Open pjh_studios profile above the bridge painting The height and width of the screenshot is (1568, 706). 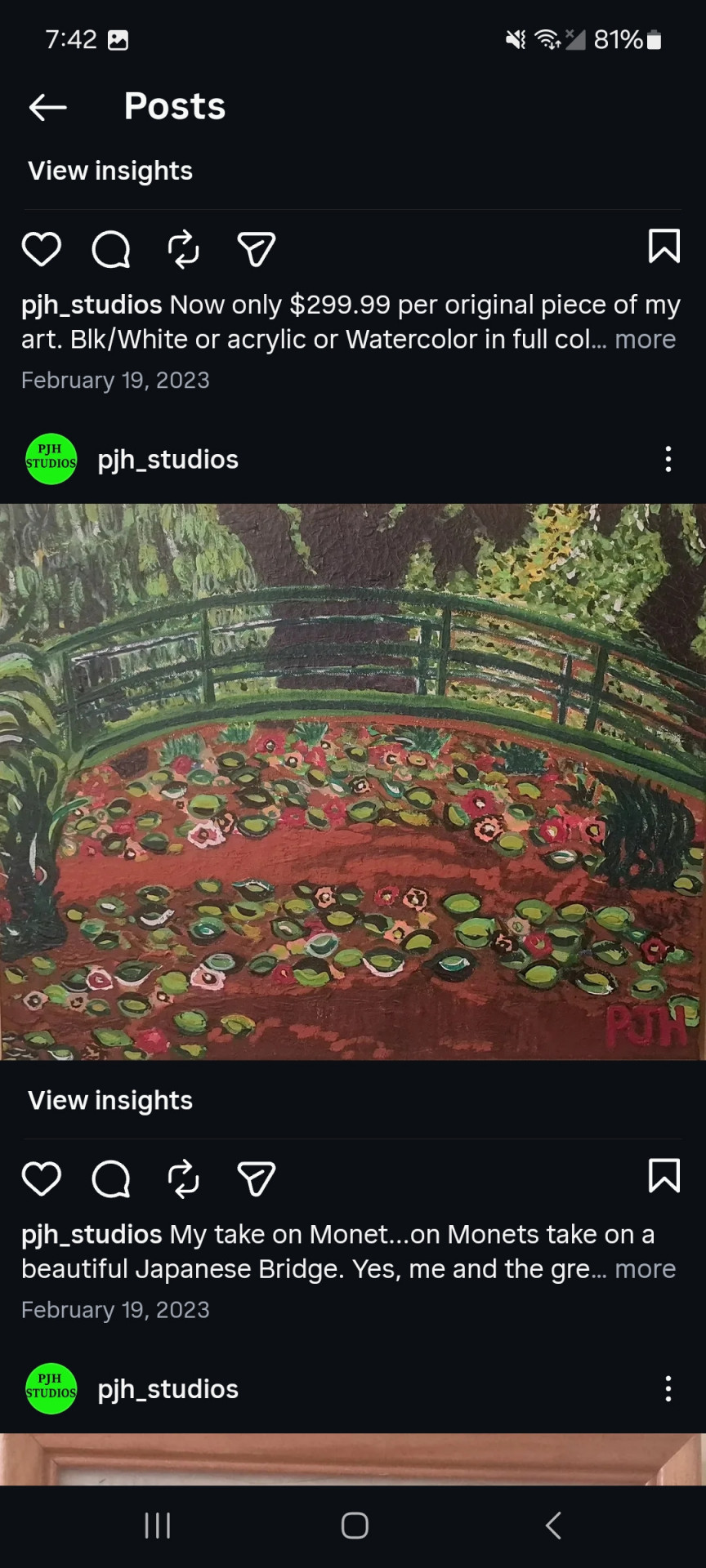click(x=168, y=460)
